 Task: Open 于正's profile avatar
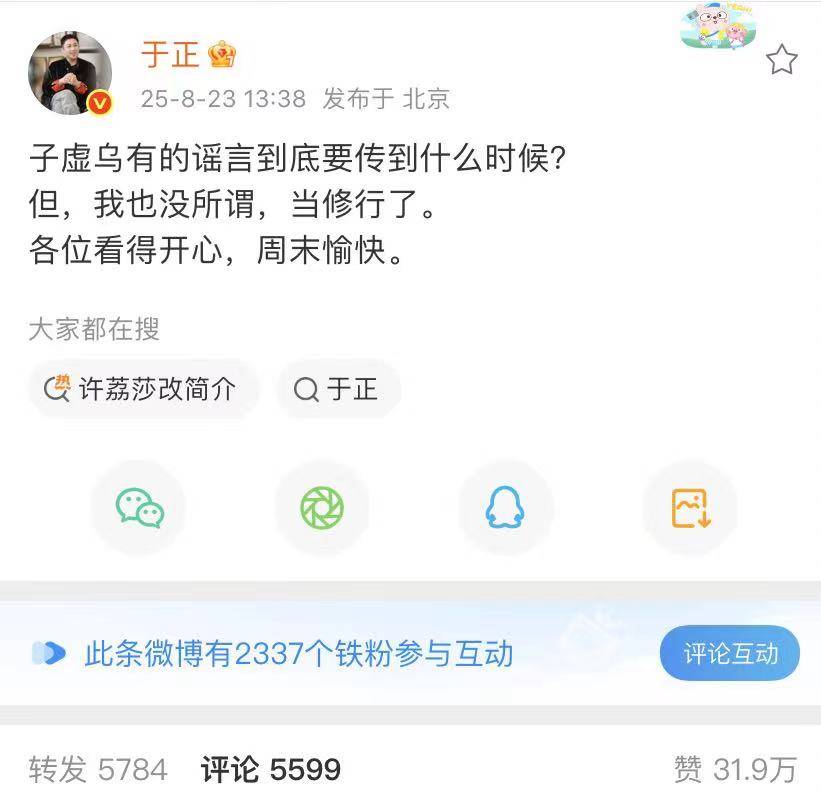click(69, 72)
